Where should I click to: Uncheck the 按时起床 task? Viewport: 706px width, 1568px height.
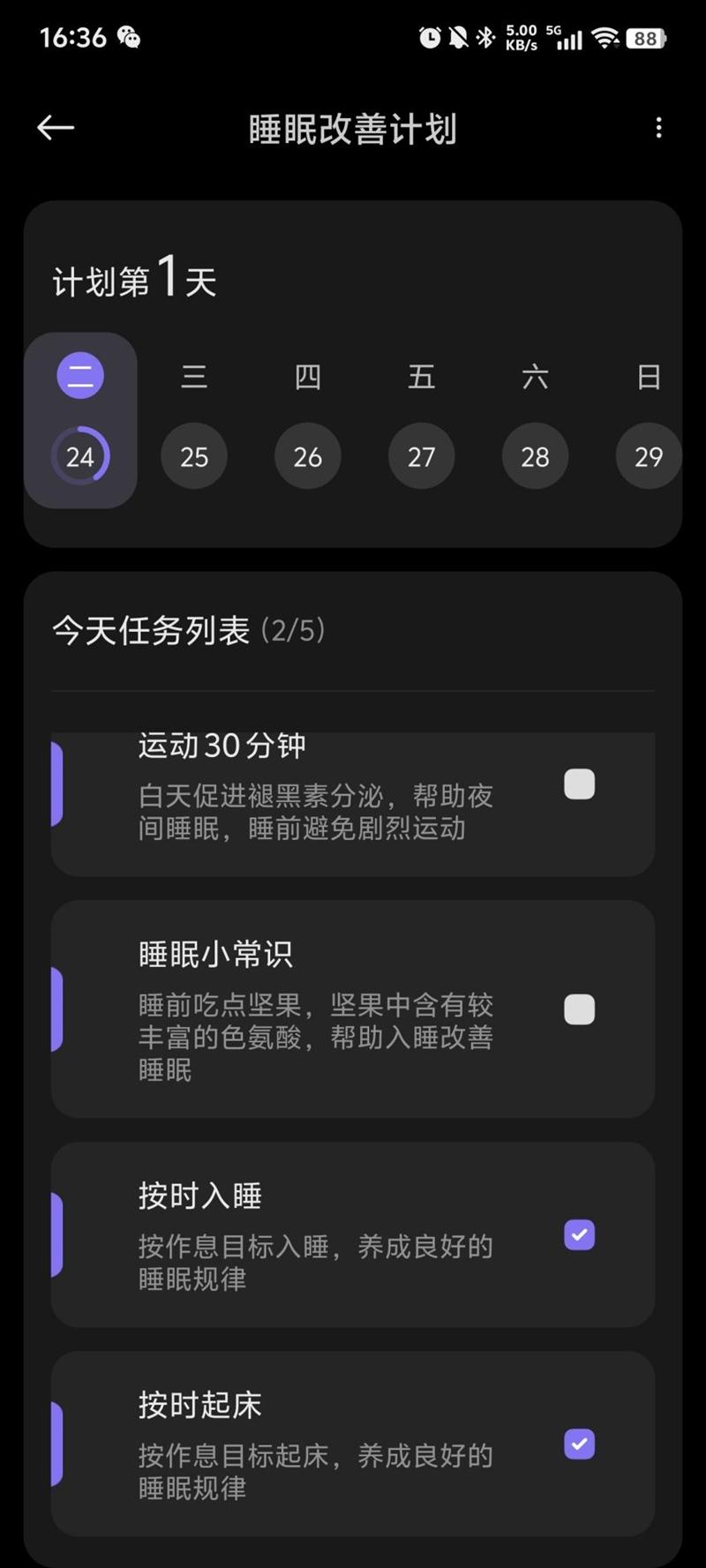579,1444
